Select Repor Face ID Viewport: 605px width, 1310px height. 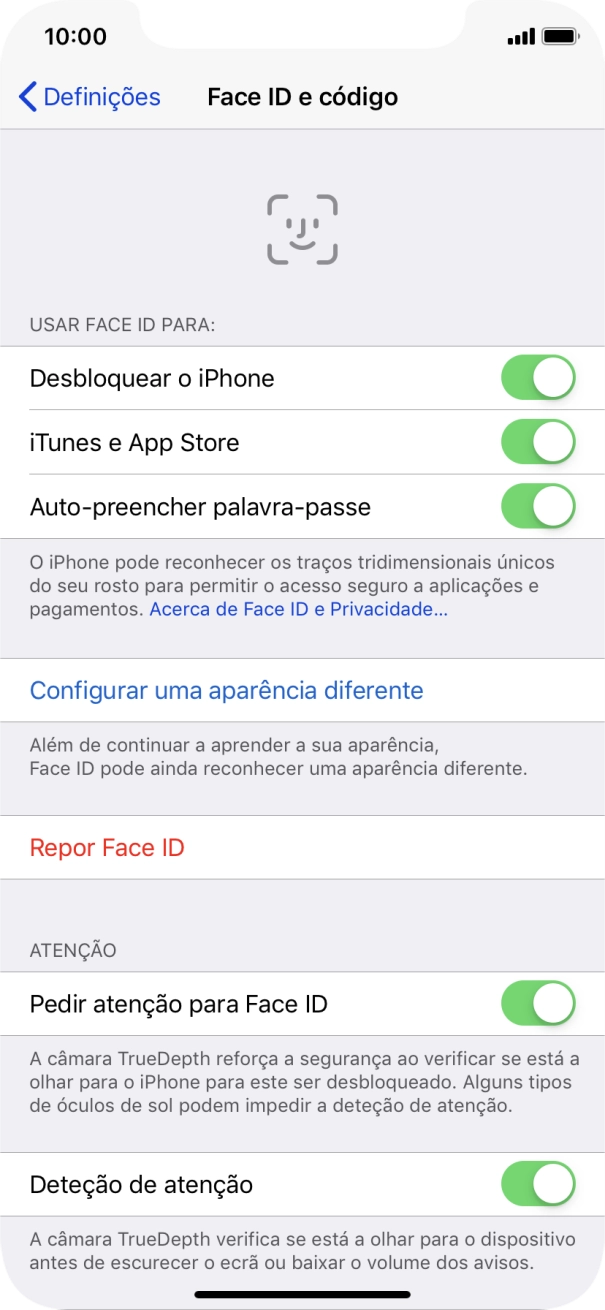(108, 848)
